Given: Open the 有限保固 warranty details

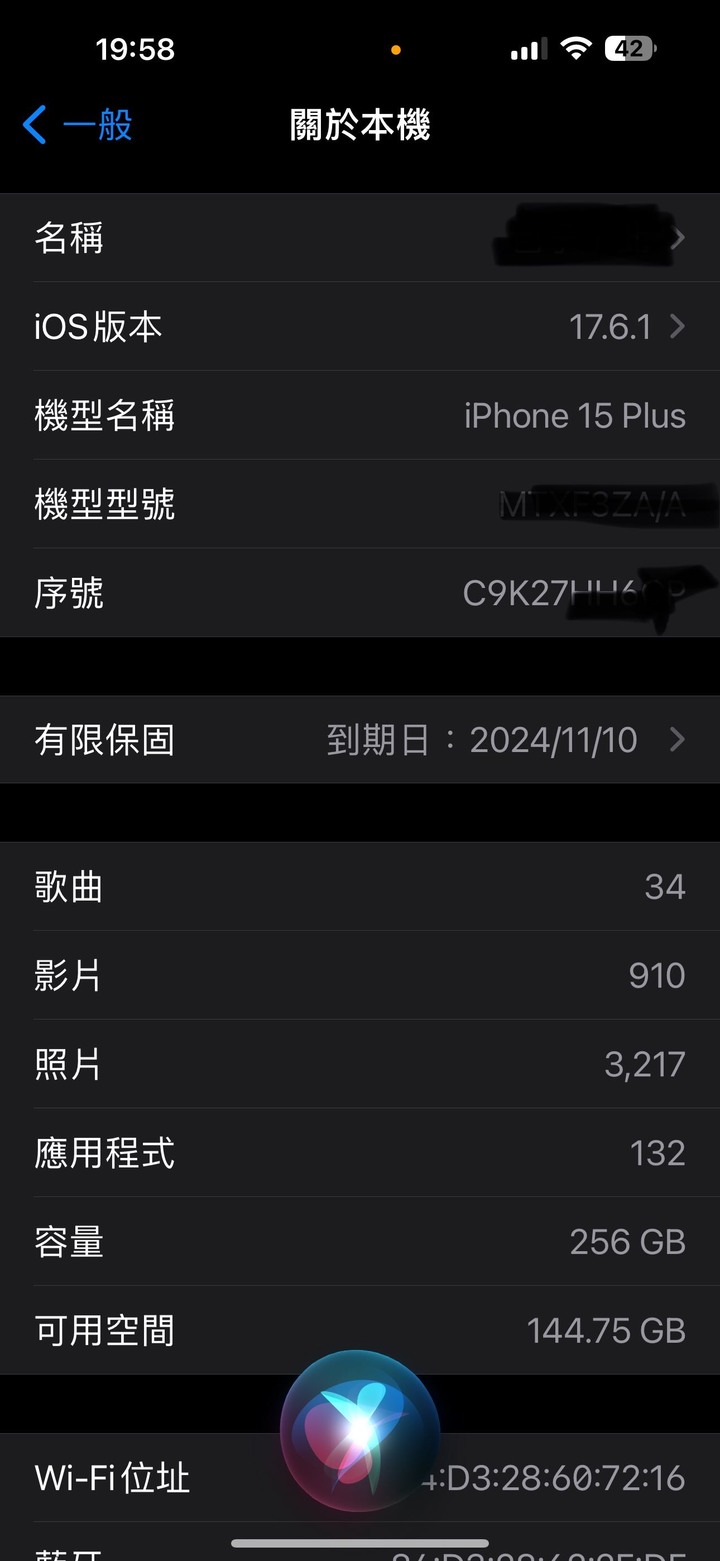Looking at the screenshot, I should [360, 740].
